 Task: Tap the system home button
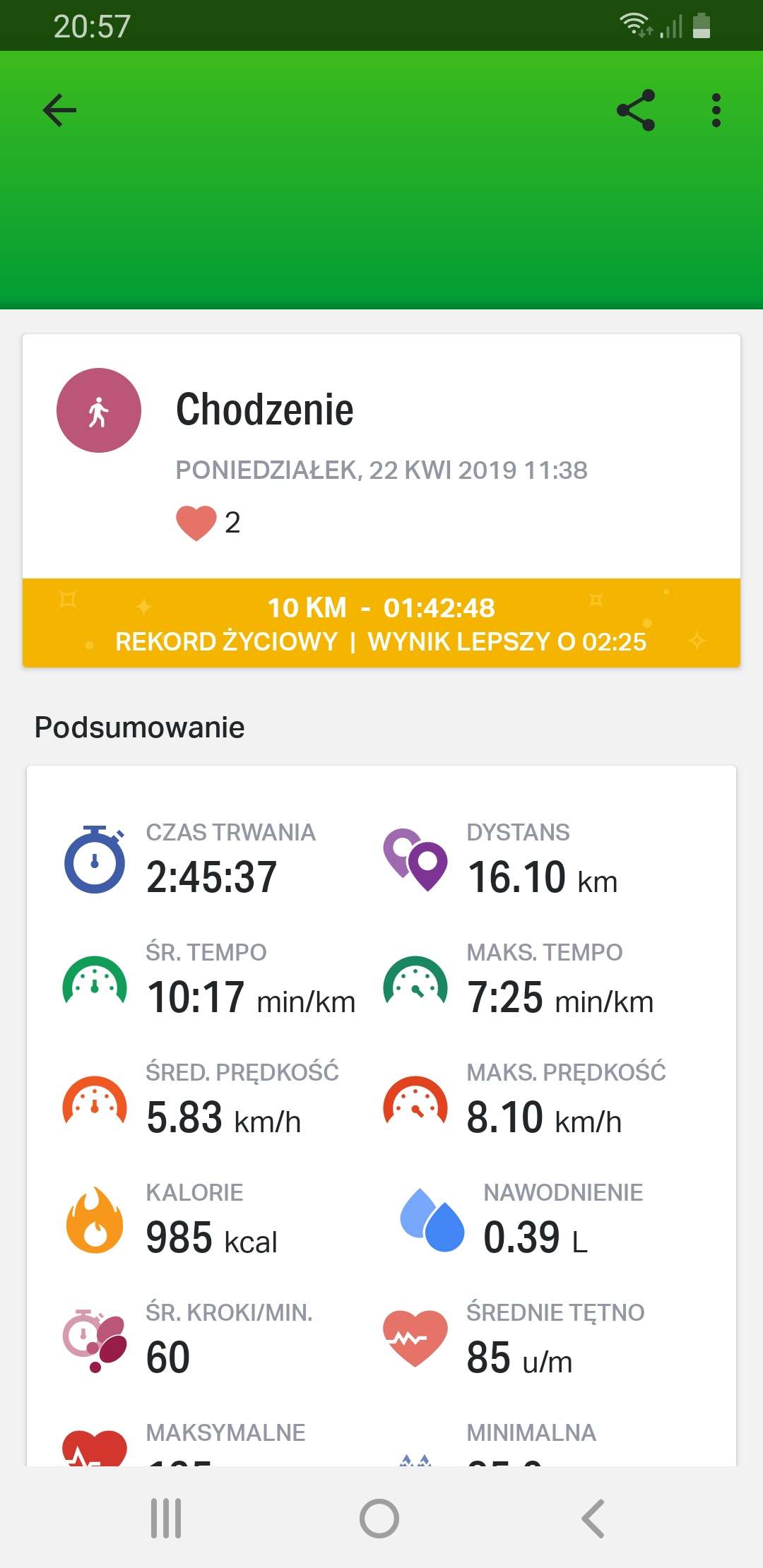click(379, 1518)
